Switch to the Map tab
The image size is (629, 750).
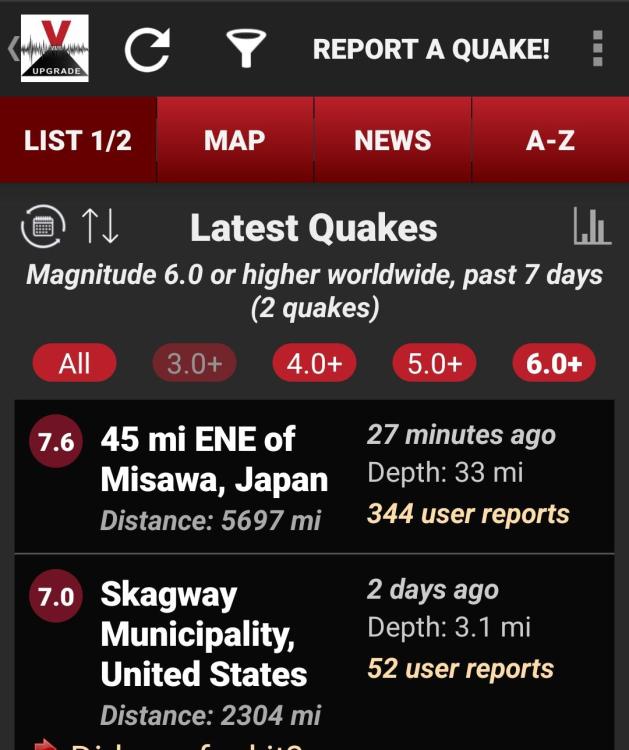[234, 140]
